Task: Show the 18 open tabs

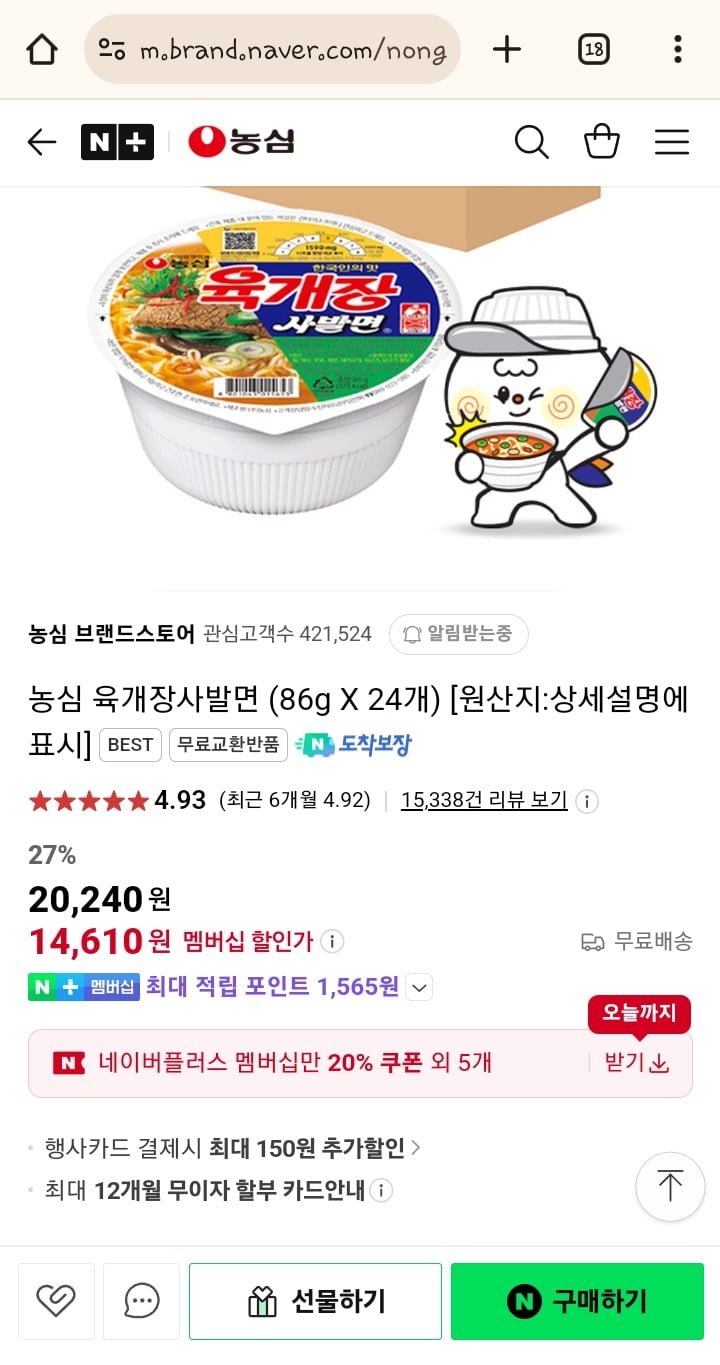Action: [594, 49]
